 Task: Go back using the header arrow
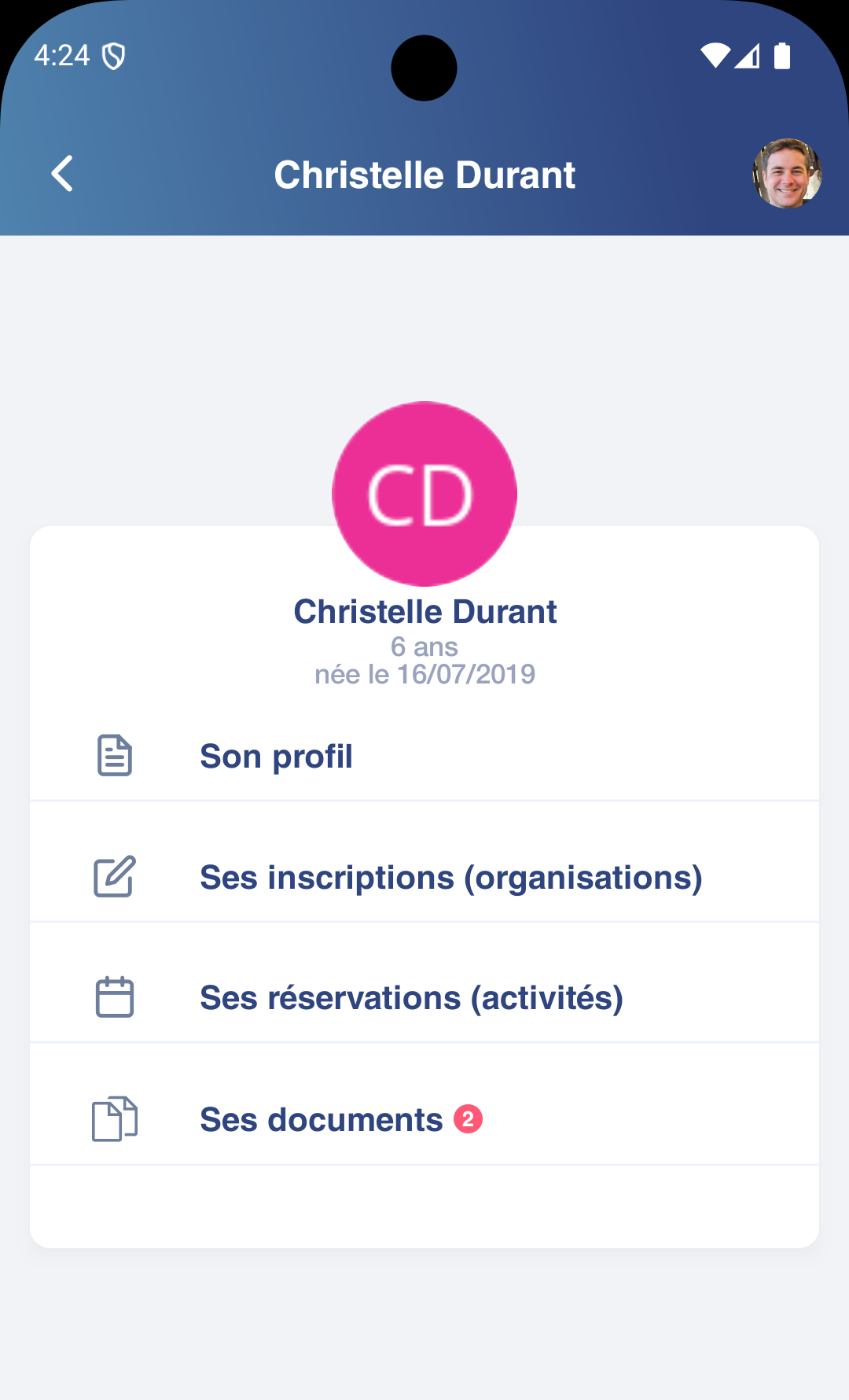(x=62, y=174)
